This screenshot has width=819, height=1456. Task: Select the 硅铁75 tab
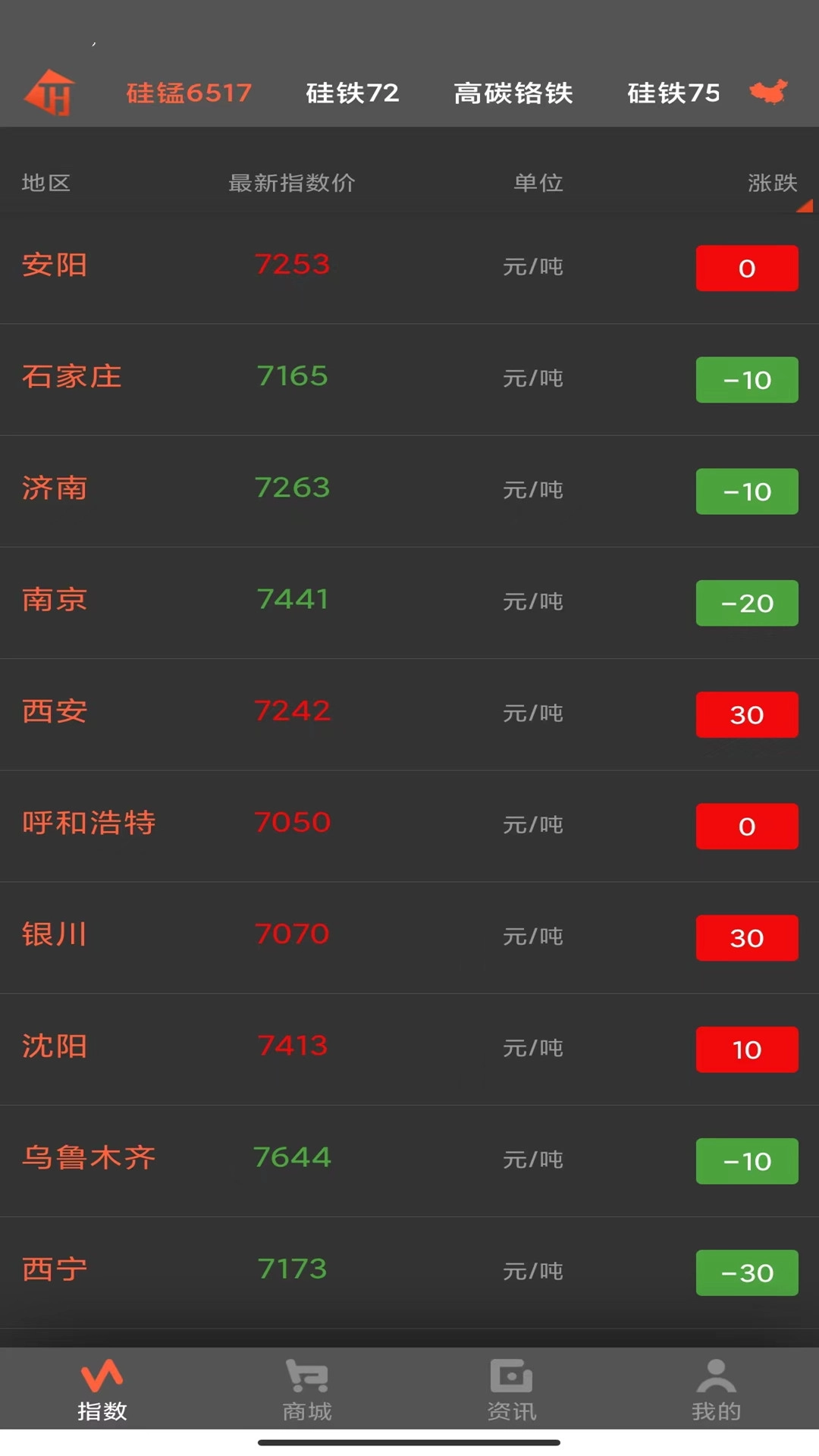672,93
